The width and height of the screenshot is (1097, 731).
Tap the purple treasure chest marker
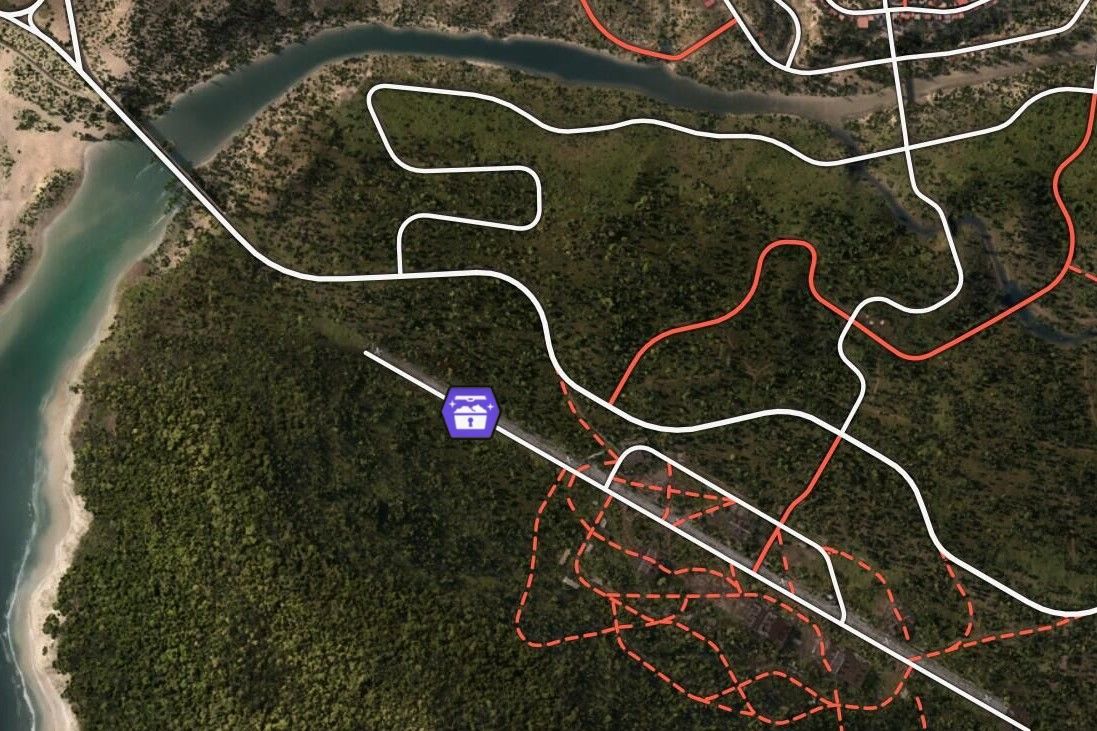[x=470, y=413]
